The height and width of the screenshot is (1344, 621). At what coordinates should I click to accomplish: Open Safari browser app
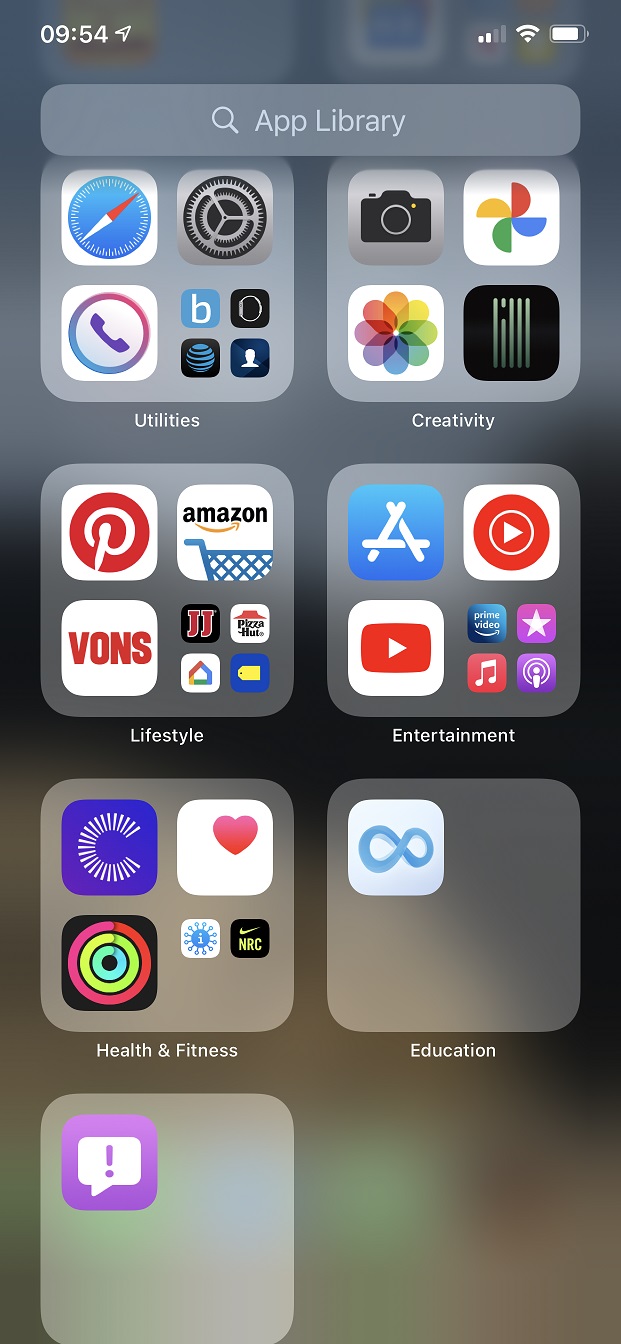[x=109, y=218]
